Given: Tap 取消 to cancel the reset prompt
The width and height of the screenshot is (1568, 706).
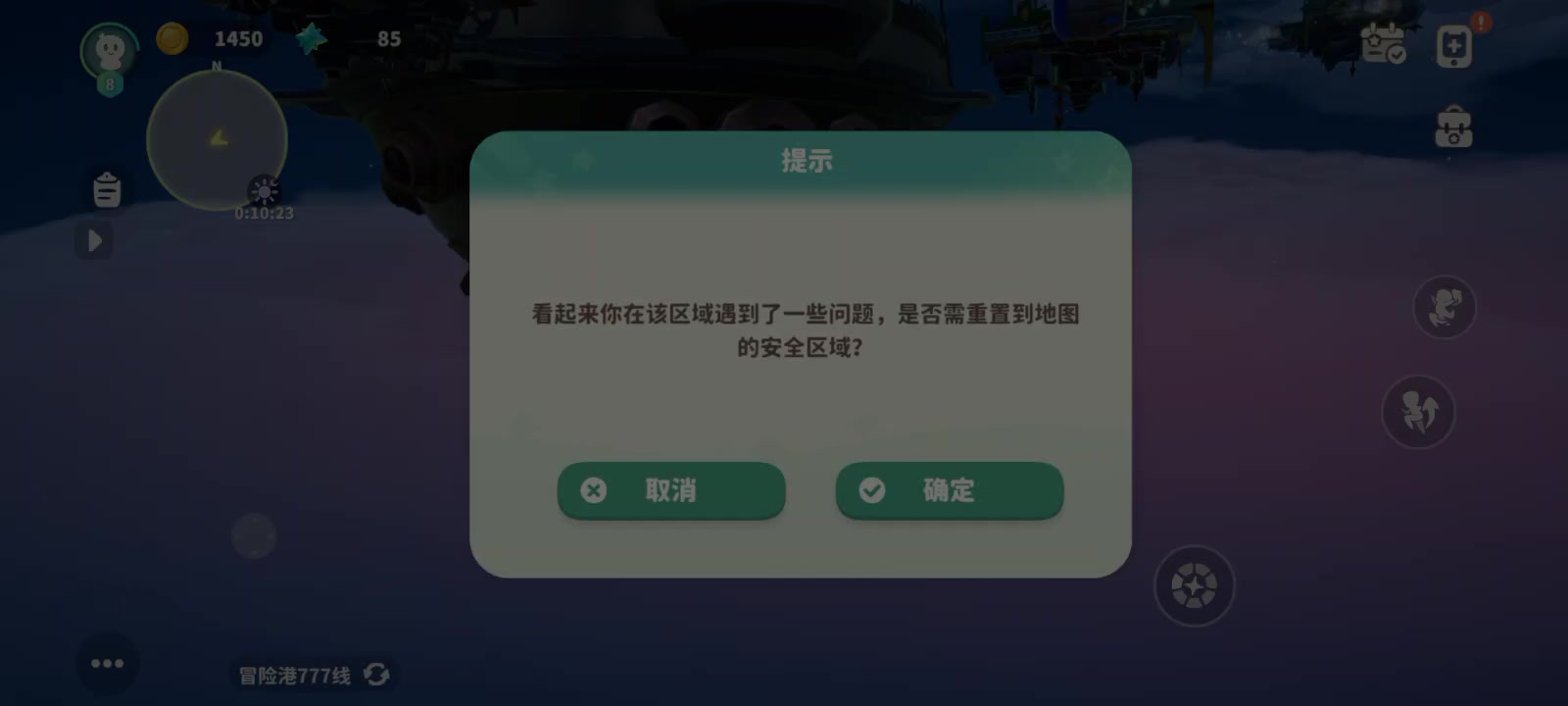Looking at the screenshot, I should click(x=671, y=490).
